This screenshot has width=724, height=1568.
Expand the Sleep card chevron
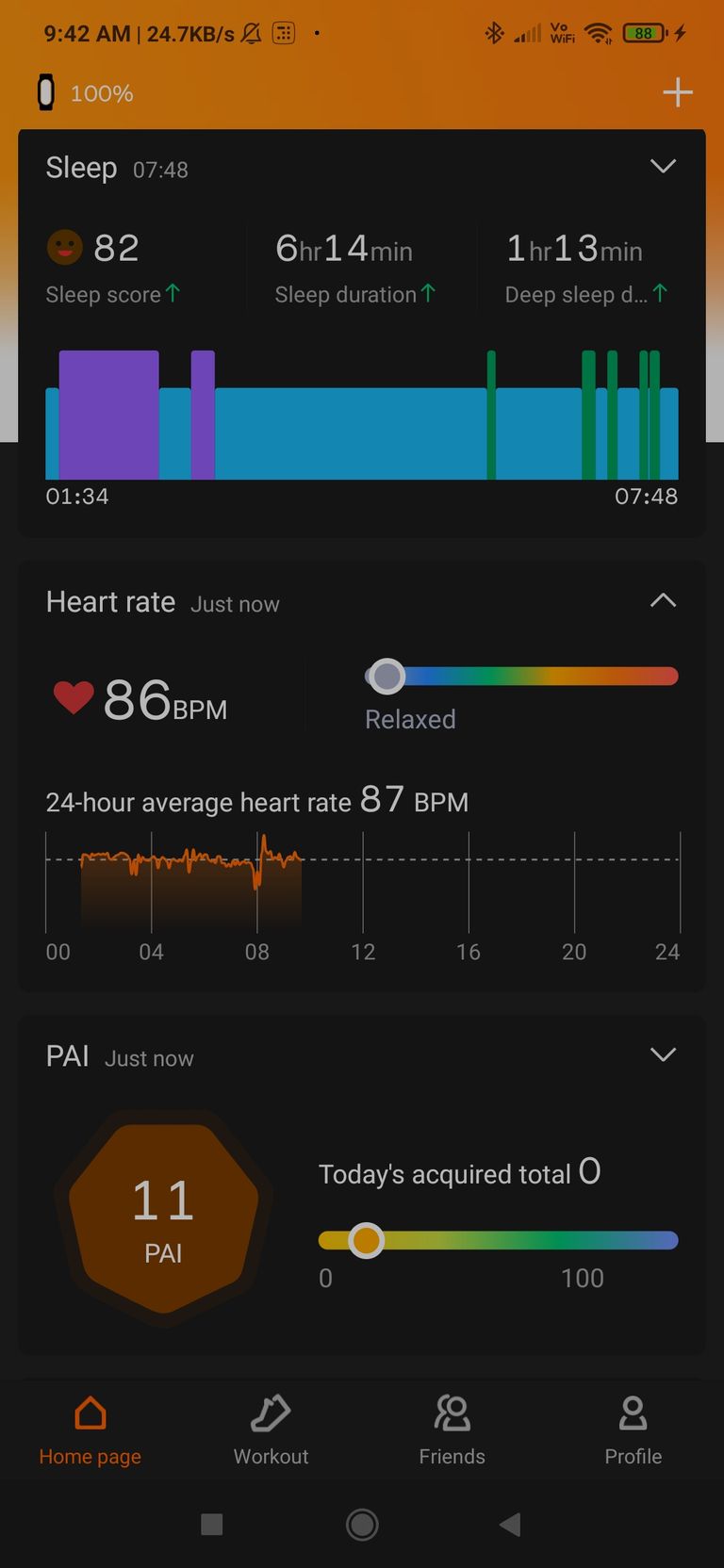(x=663, y=167)
